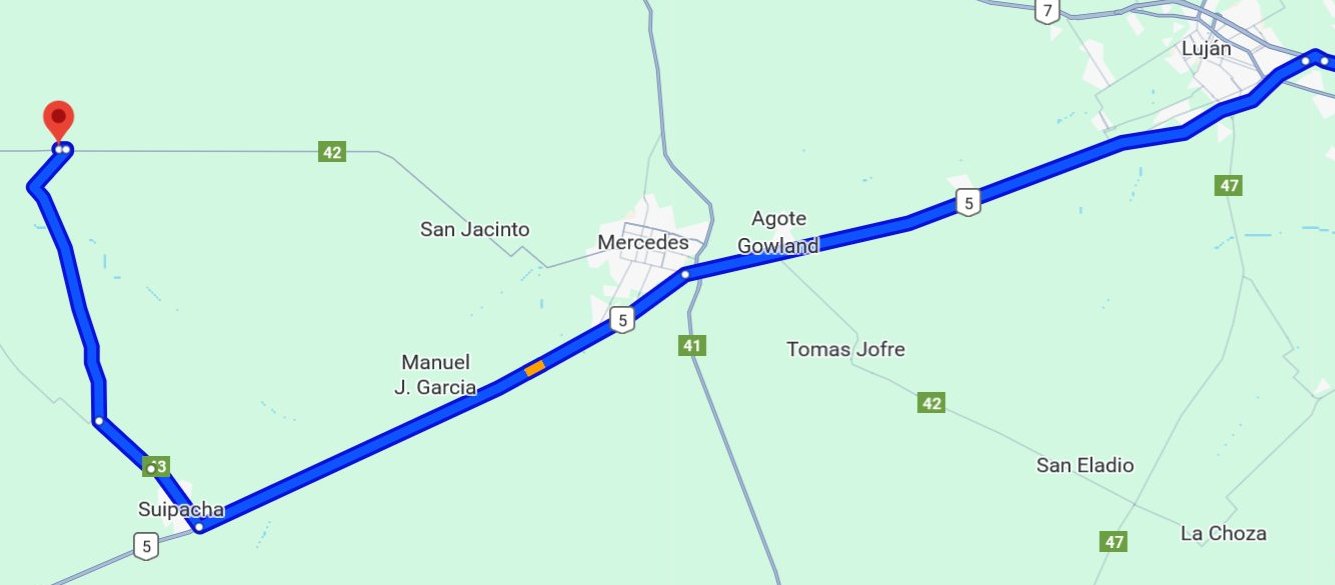The image size is (1335, 585).
Task: Tap the La Choza place label
Action: pos(1223,533)
